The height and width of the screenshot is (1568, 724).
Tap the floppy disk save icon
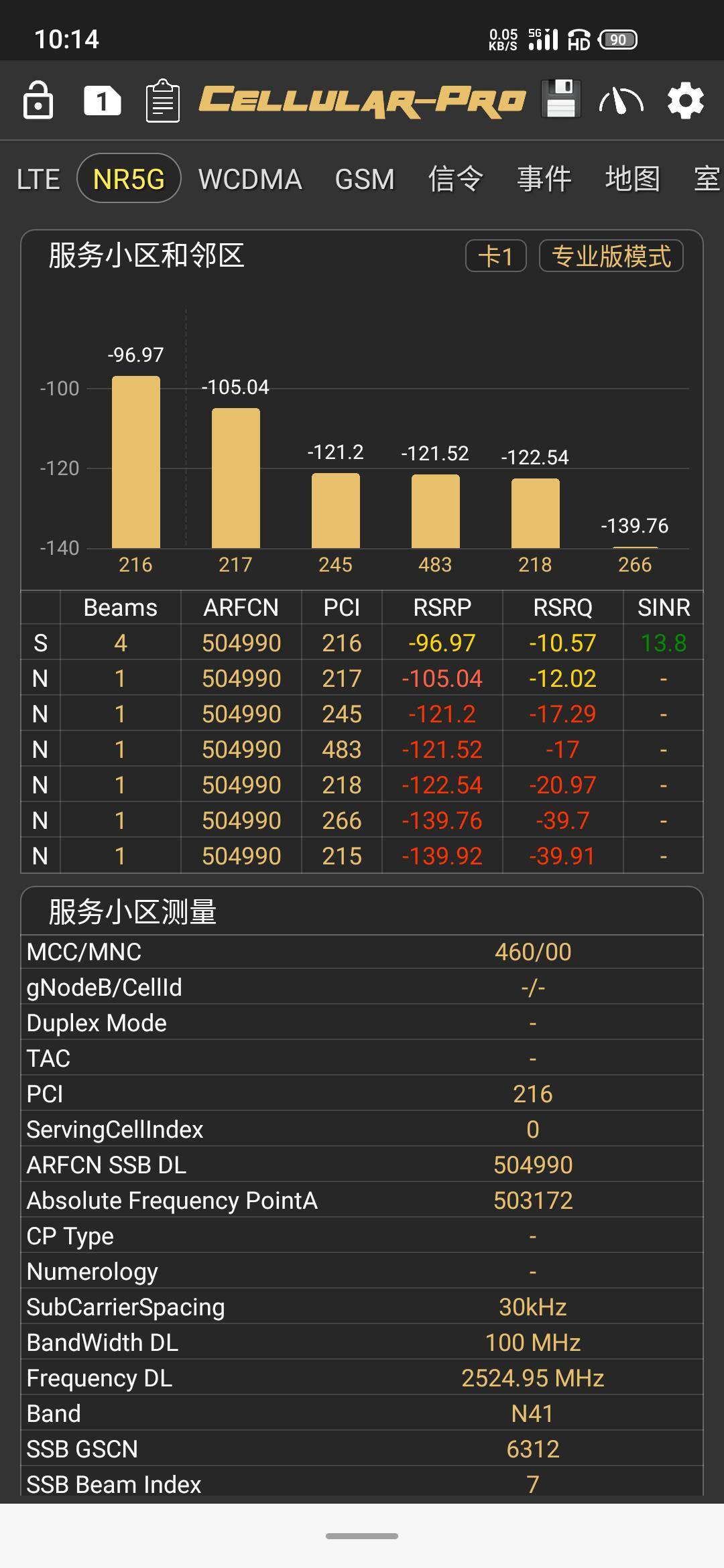point(560,99)
